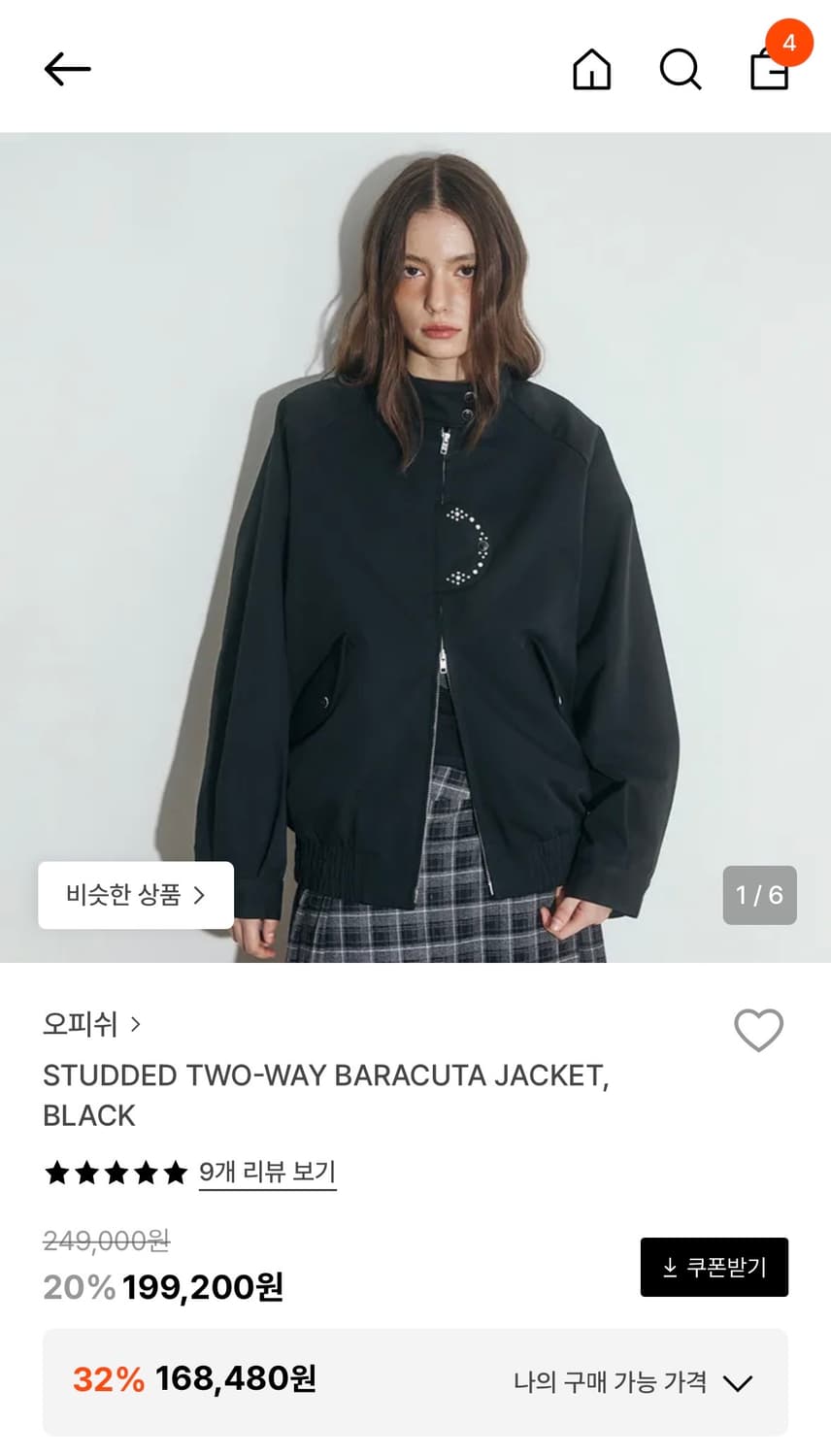Go back using the back arrow
The height and width of the screenshot is (1456, 831).
click(x=67, y=69)
